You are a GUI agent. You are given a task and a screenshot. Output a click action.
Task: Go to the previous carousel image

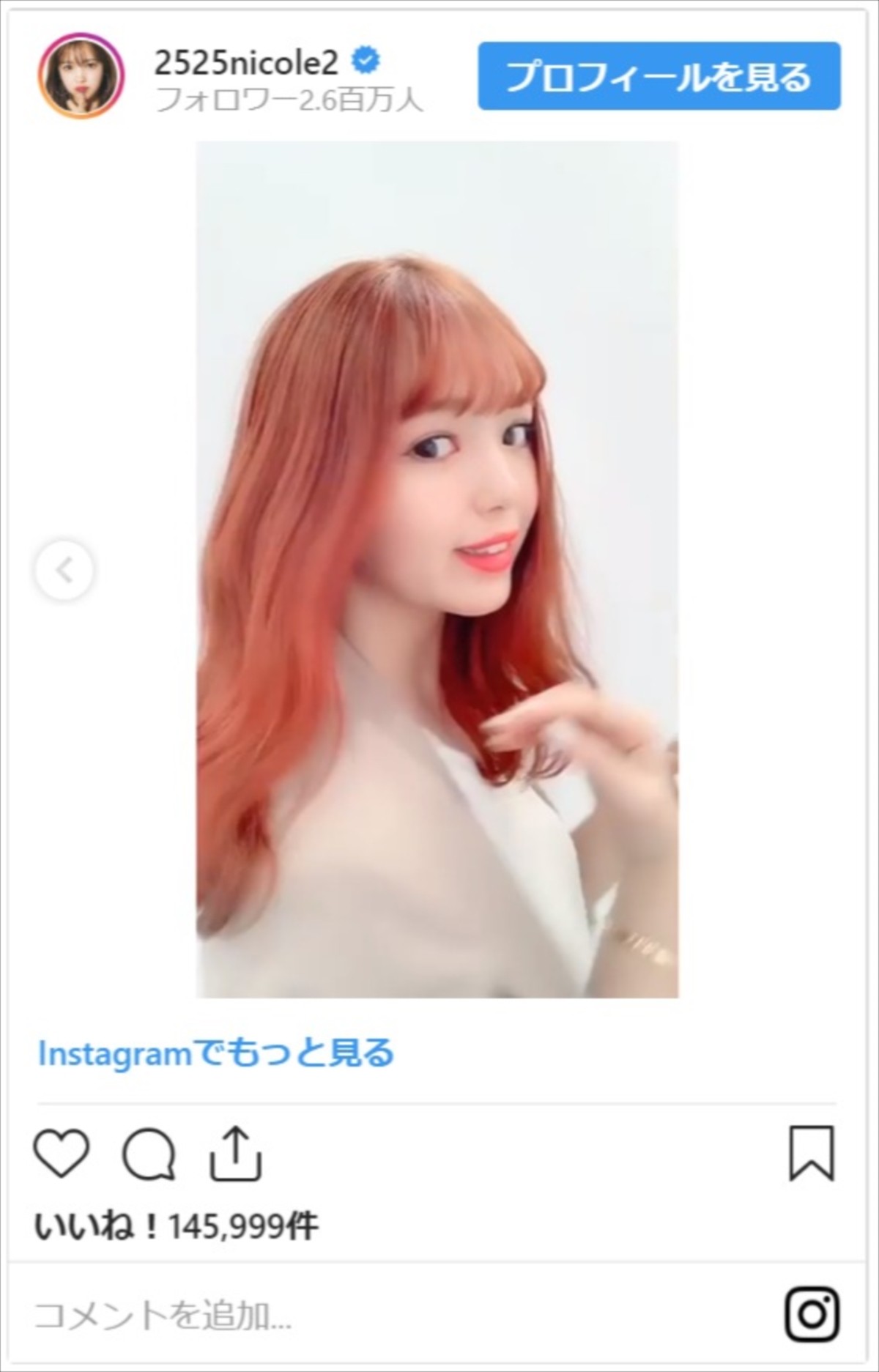coord(64,570)
